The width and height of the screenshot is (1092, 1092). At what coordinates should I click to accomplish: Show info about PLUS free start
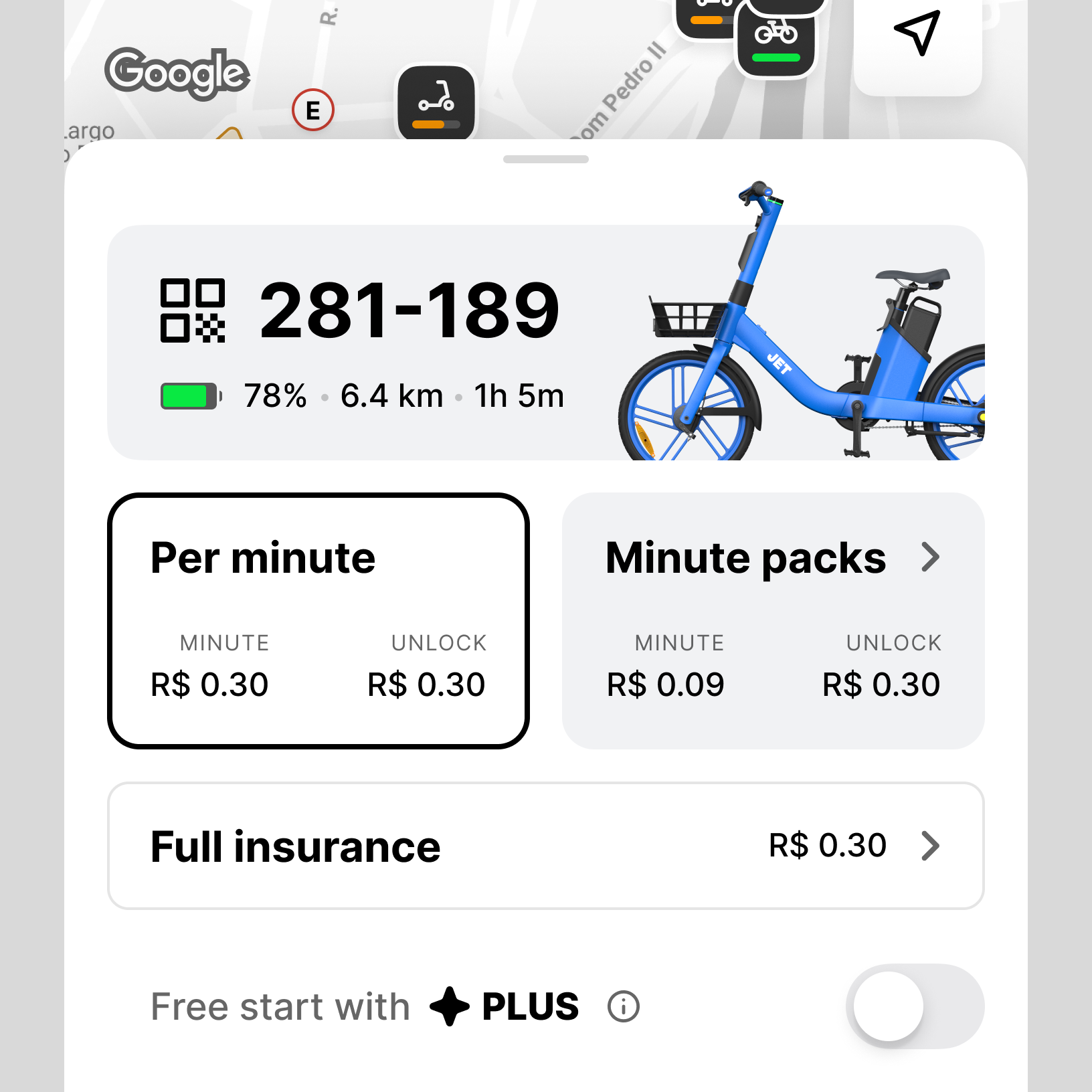pyautogui.click(x=623, y=1006)
